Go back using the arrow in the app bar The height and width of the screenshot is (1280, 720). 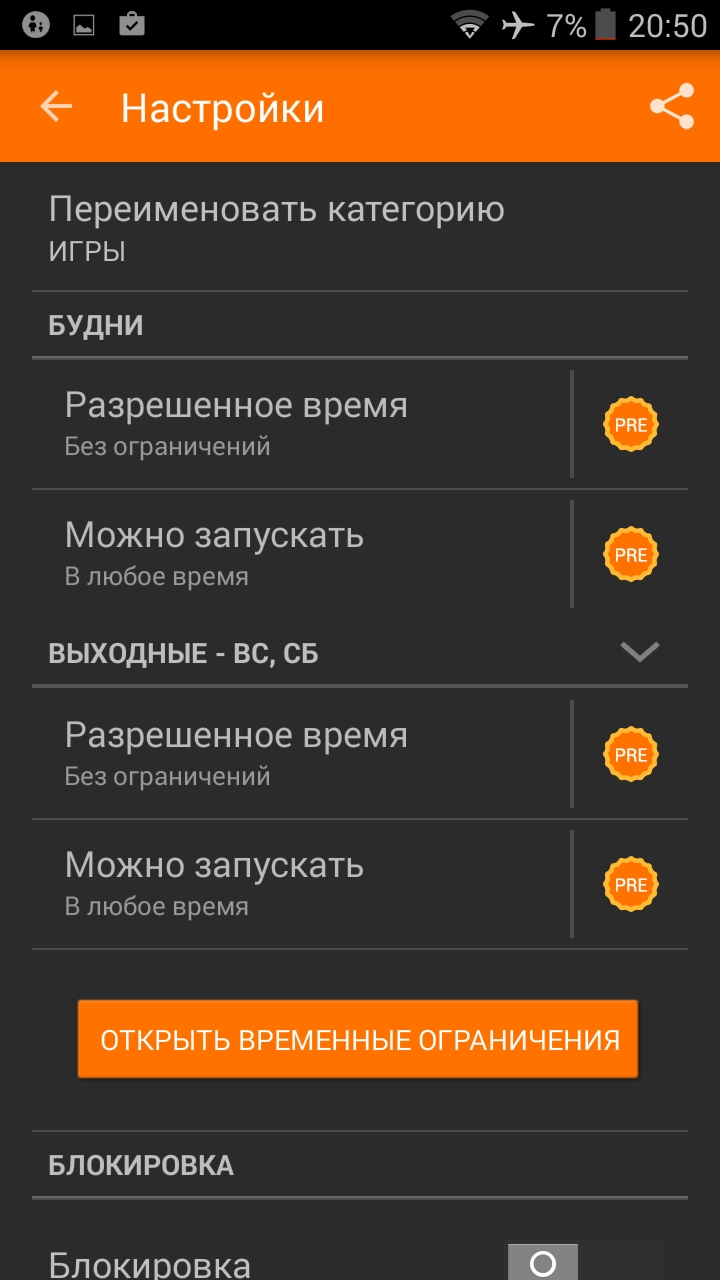[x=56, y=107]
